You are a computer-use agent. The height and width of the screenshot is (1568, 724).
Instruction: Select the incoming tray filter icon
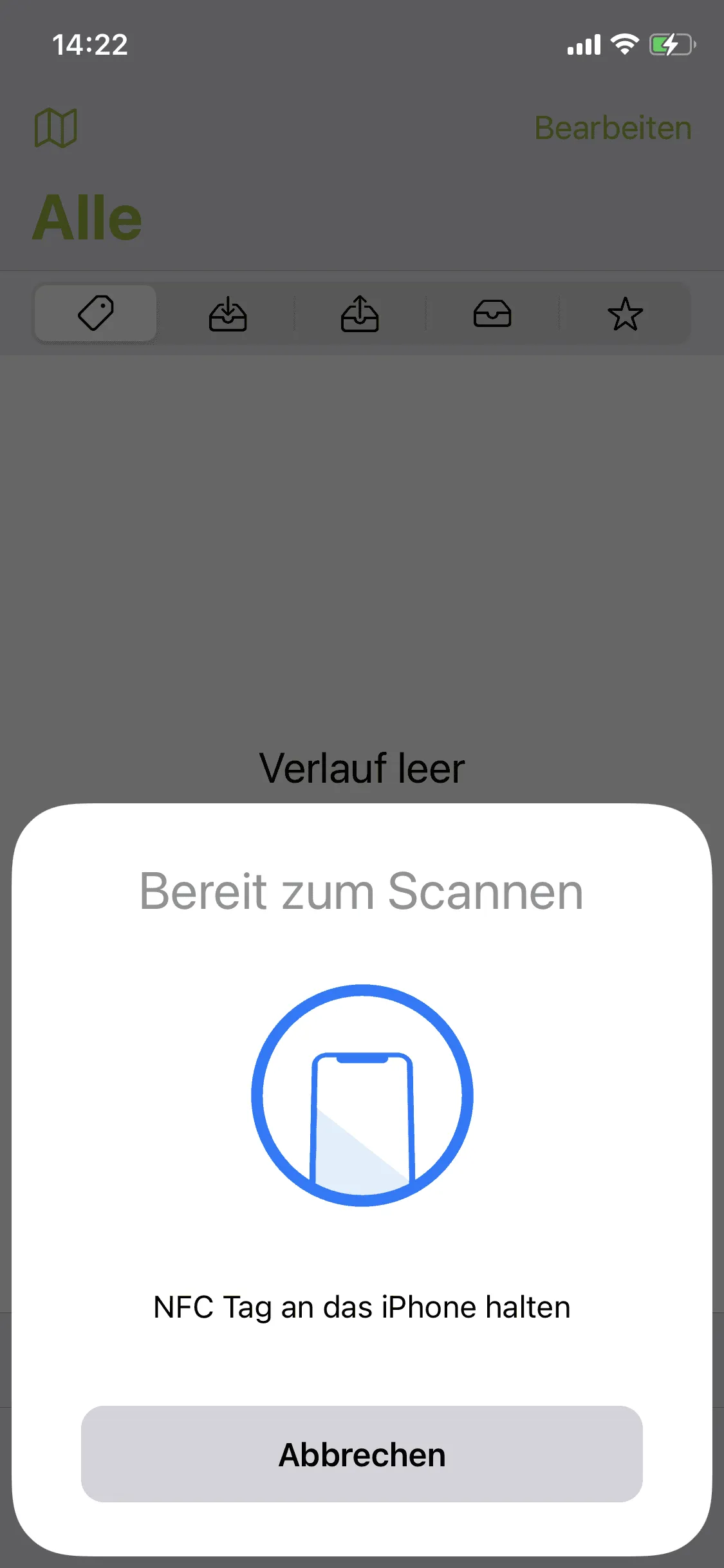tap(229, 313)
